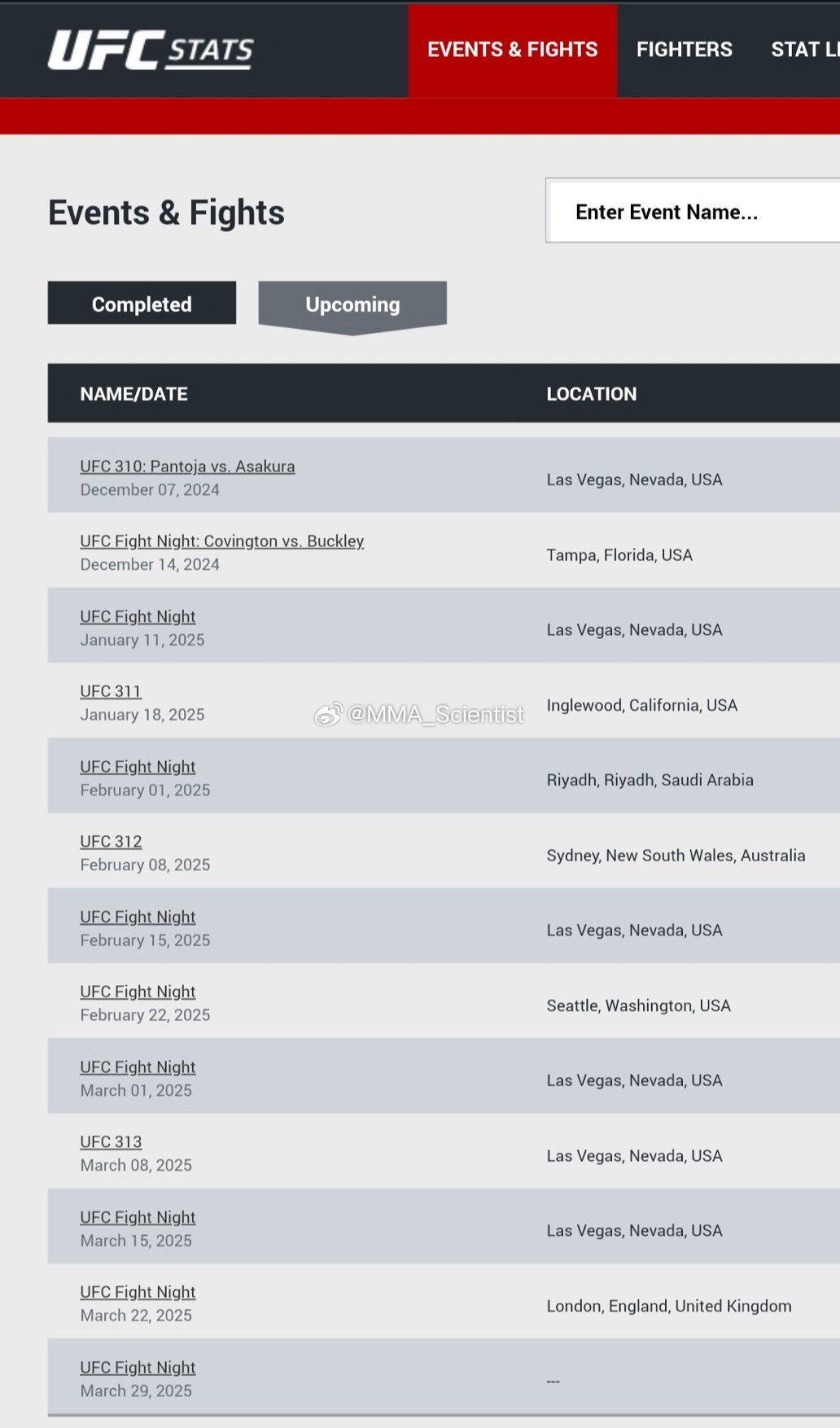Open the March 01, 2025 UFC Fight Night
This screenshot has width=840, height=1428.
[138, 1067]
